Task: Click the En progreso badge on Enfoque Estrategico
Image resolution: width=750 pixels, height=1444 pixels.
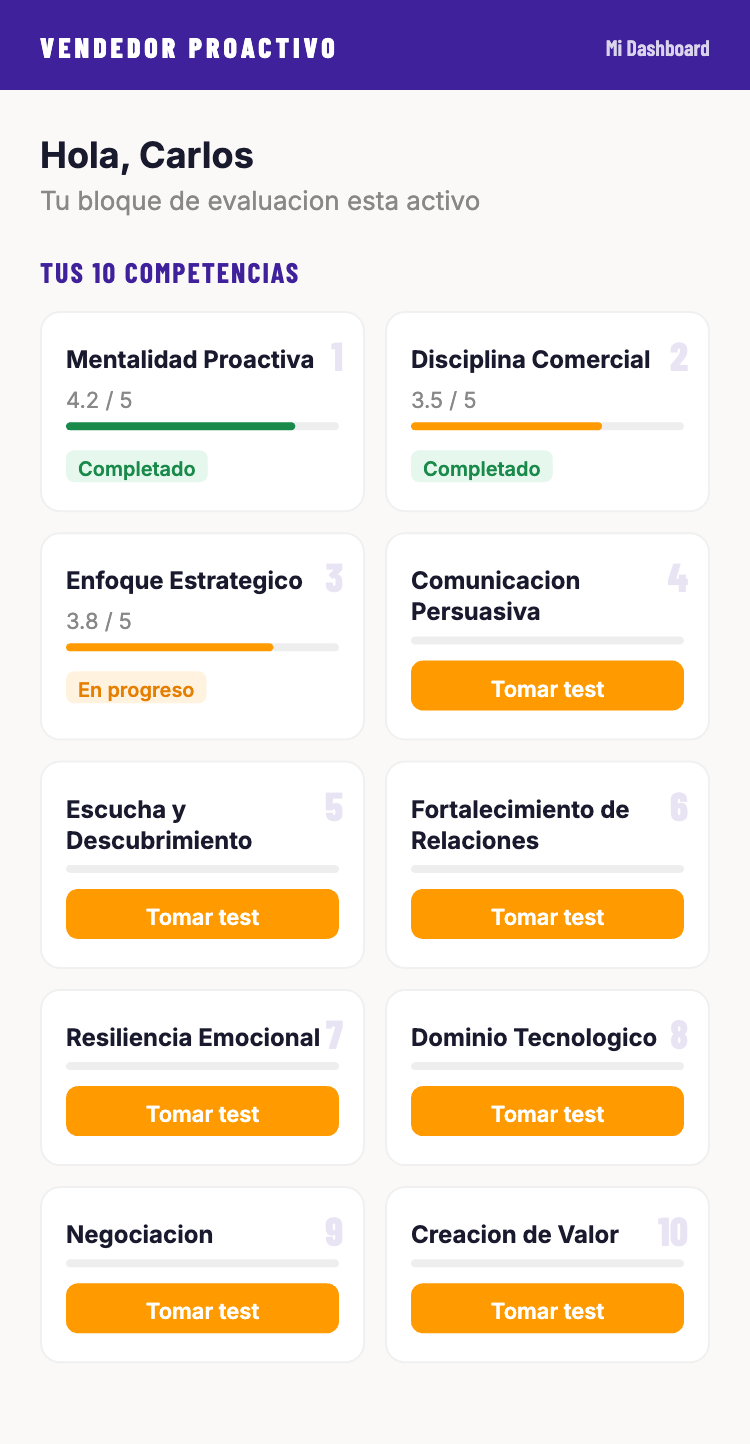Action: pos(136,688)
